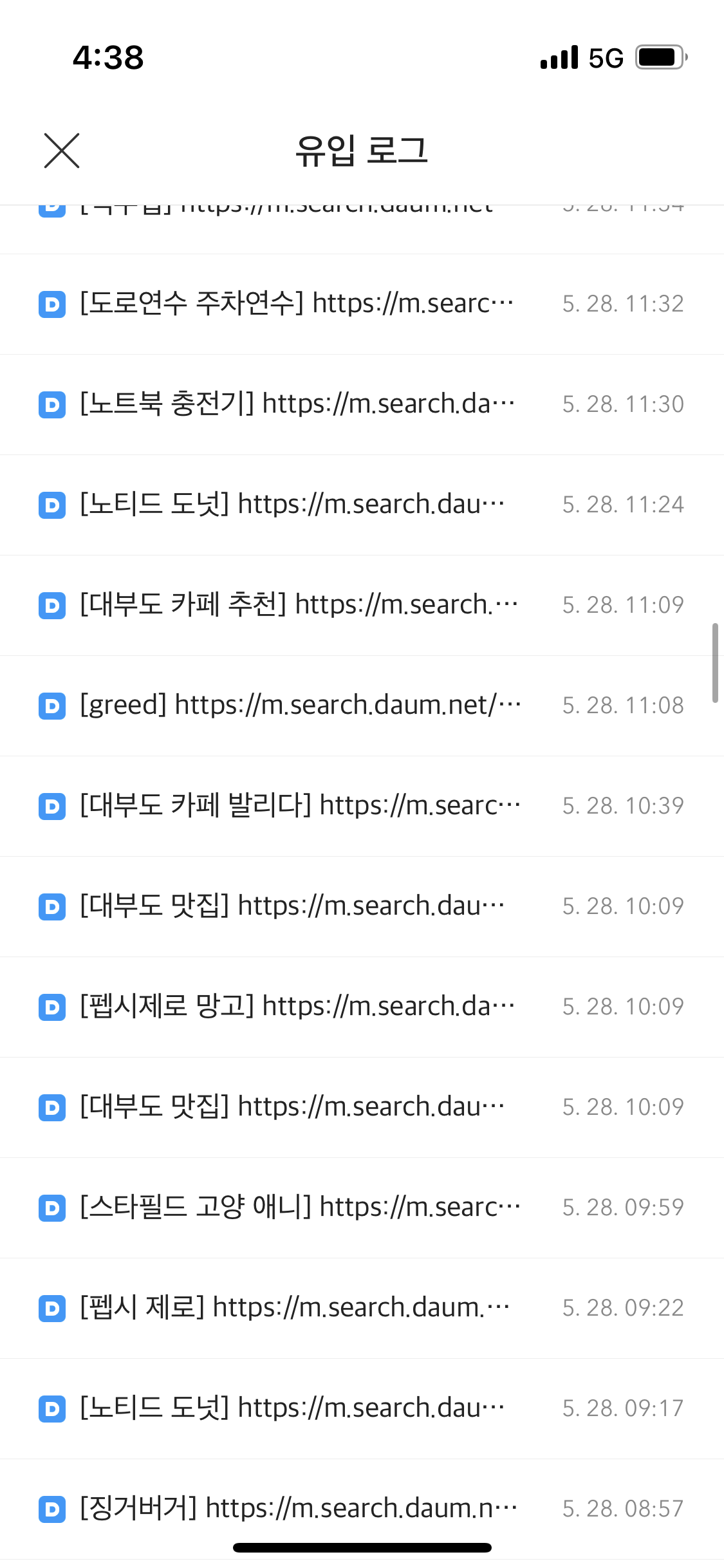The height and width of the screenshot is (1568, 724).
Task: Open the [대부도 맛집] 10:09 log entry
Action: (290, 906)
